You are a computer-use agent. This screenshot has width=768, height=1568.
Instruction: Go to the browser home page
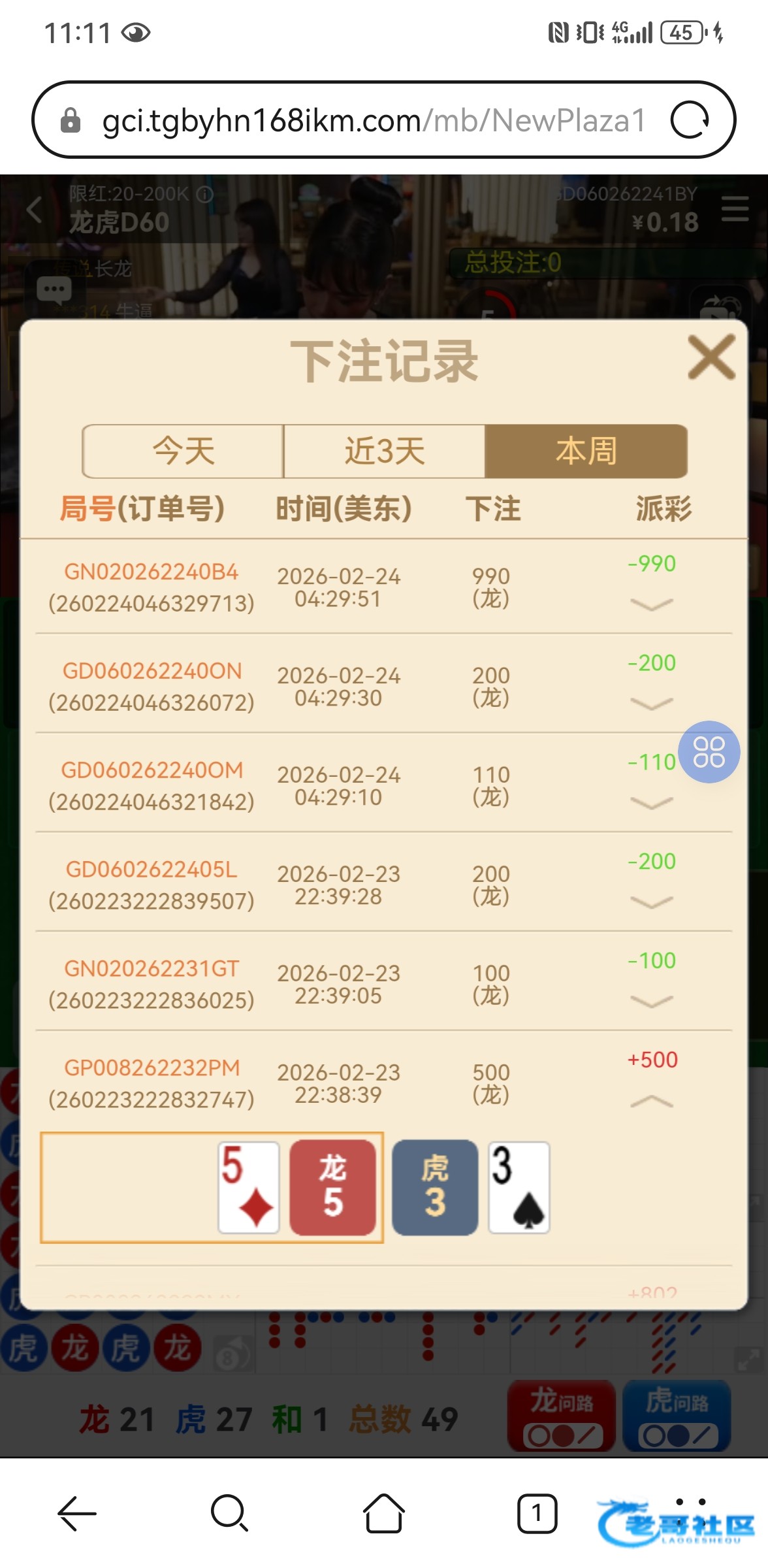click(x=384, y=1513)
